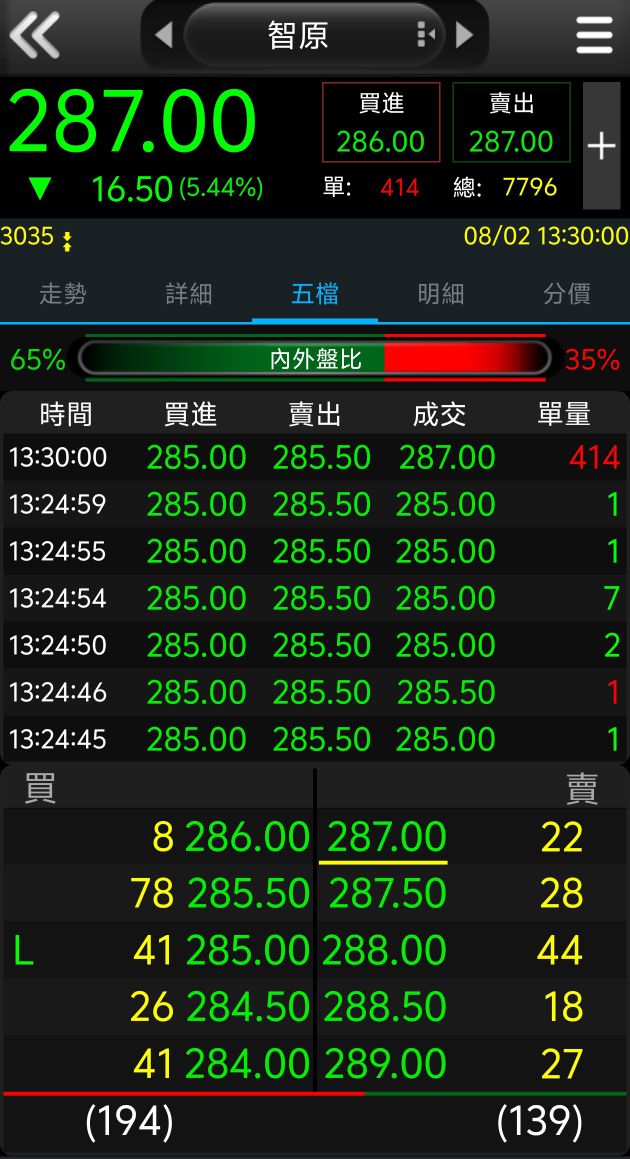Open the 明細 tab
This screenshot has width=630, height=1159.
[x=441, y=294]
